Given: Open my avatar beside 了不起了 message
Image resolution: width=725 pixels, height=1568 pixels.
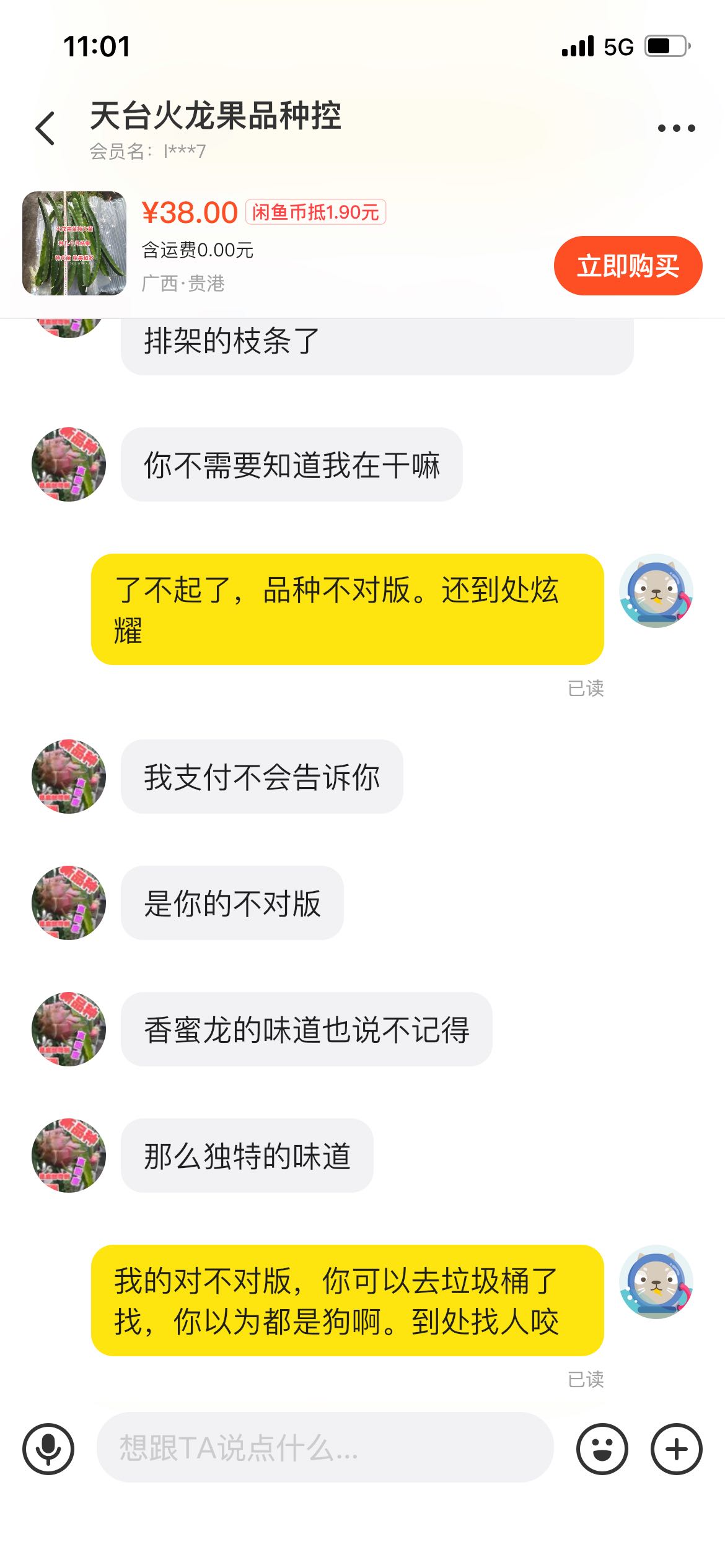Looking at the screenshot, I should coord(656,591).
